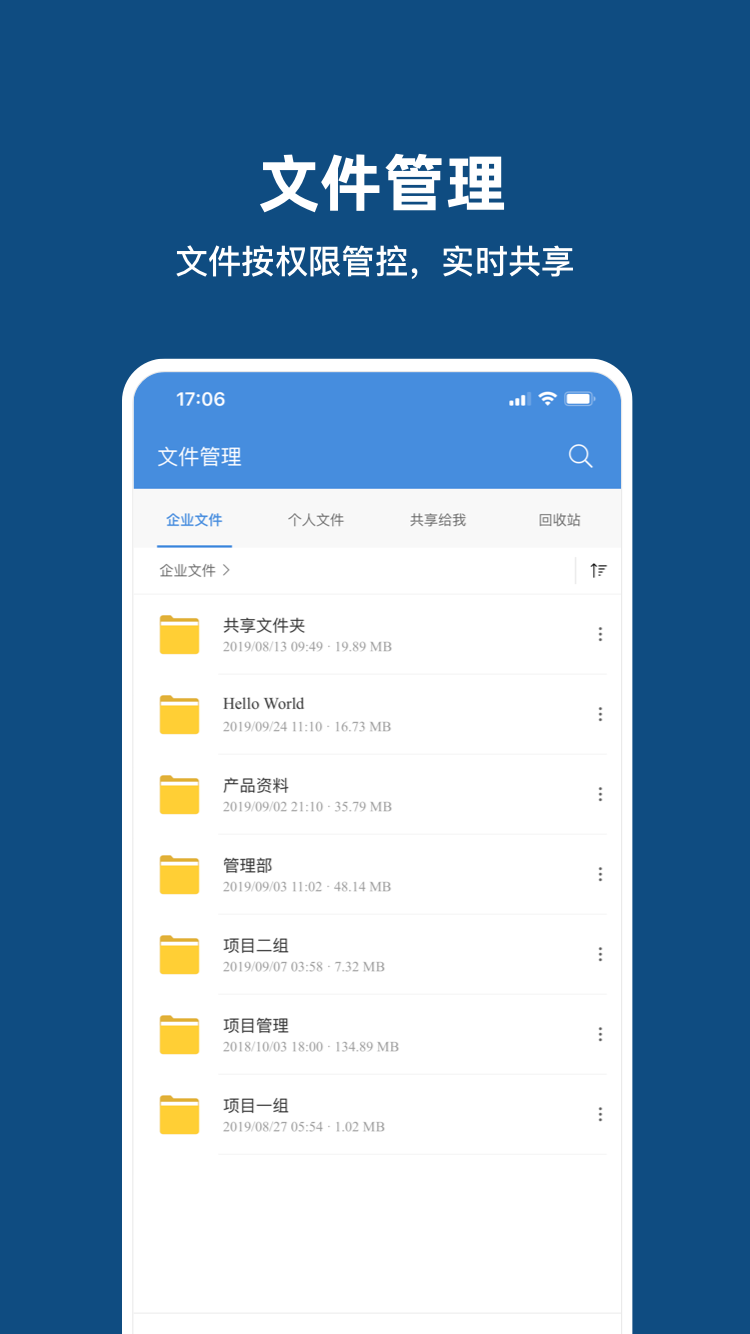The width and height of the screenshot is (750, 1334).
Task: Open options menu for 项目管理 folder
Action: click(x=600, y=1034)
